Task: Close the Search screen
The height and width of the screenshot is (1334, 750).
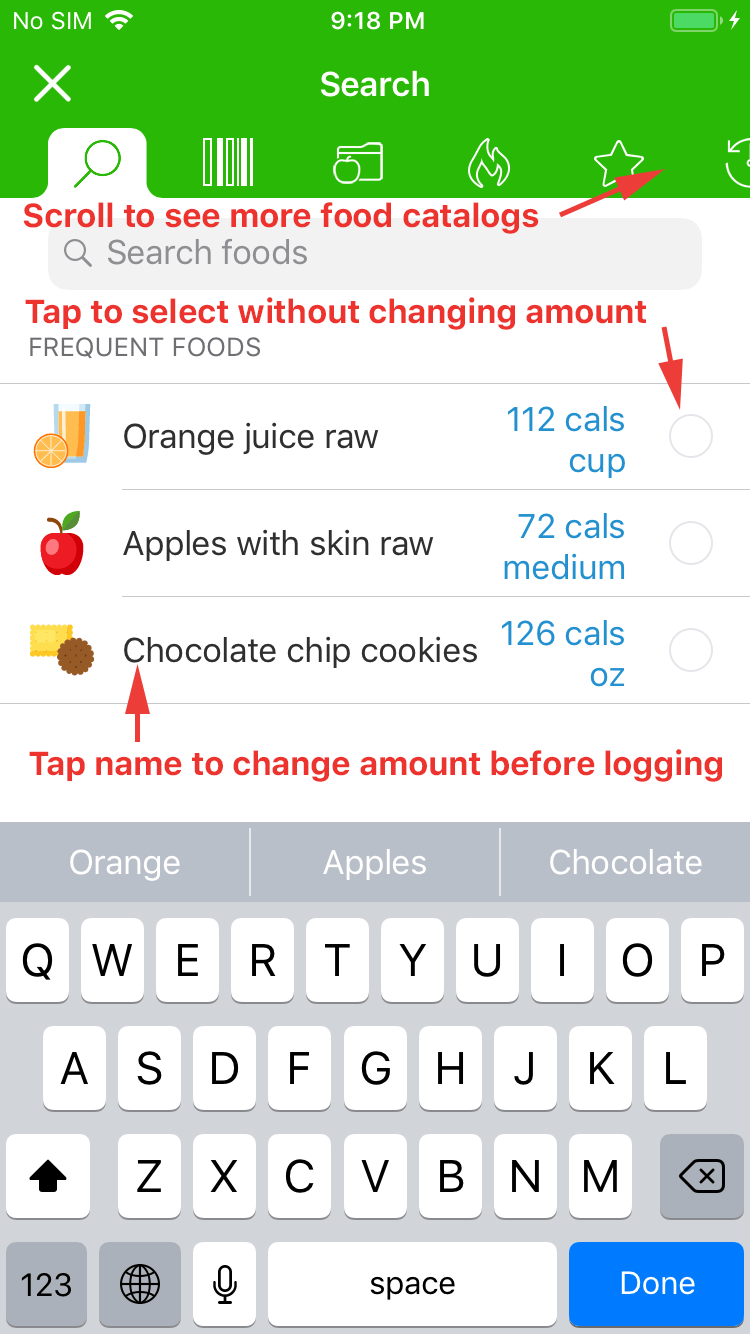Action: coord(52,84)
